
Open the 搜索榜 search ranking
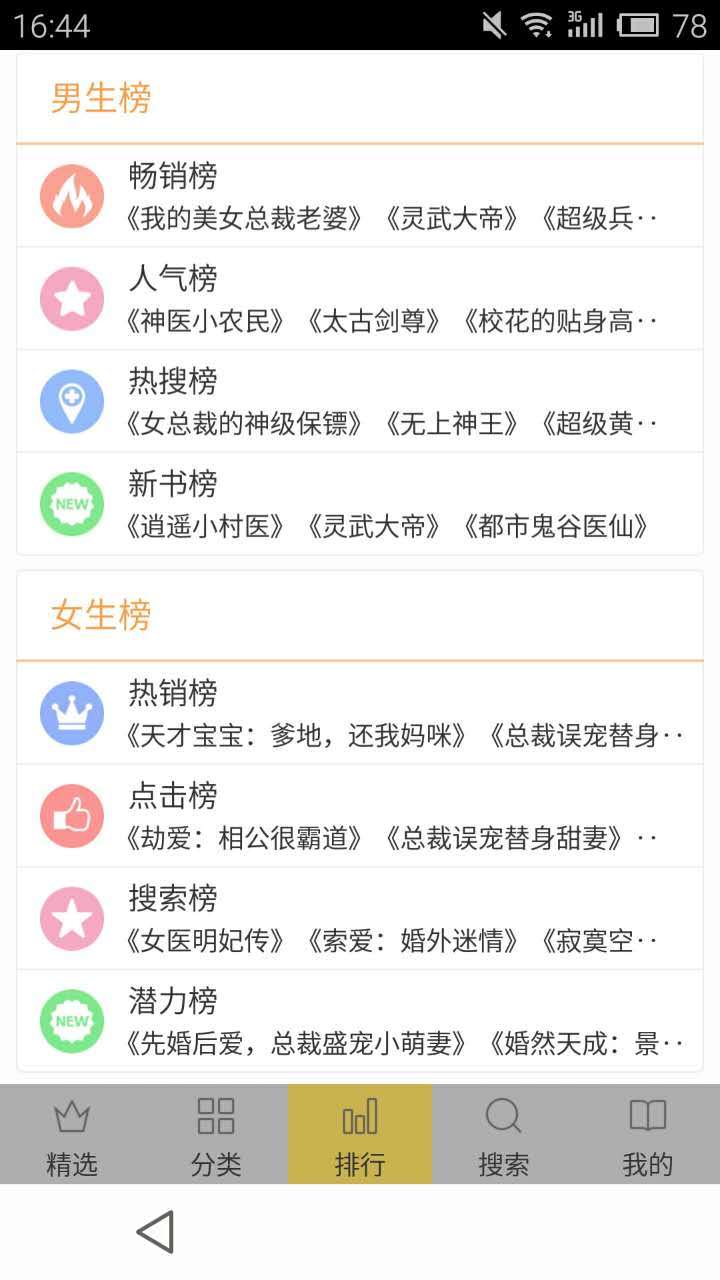tap(360, 918)
